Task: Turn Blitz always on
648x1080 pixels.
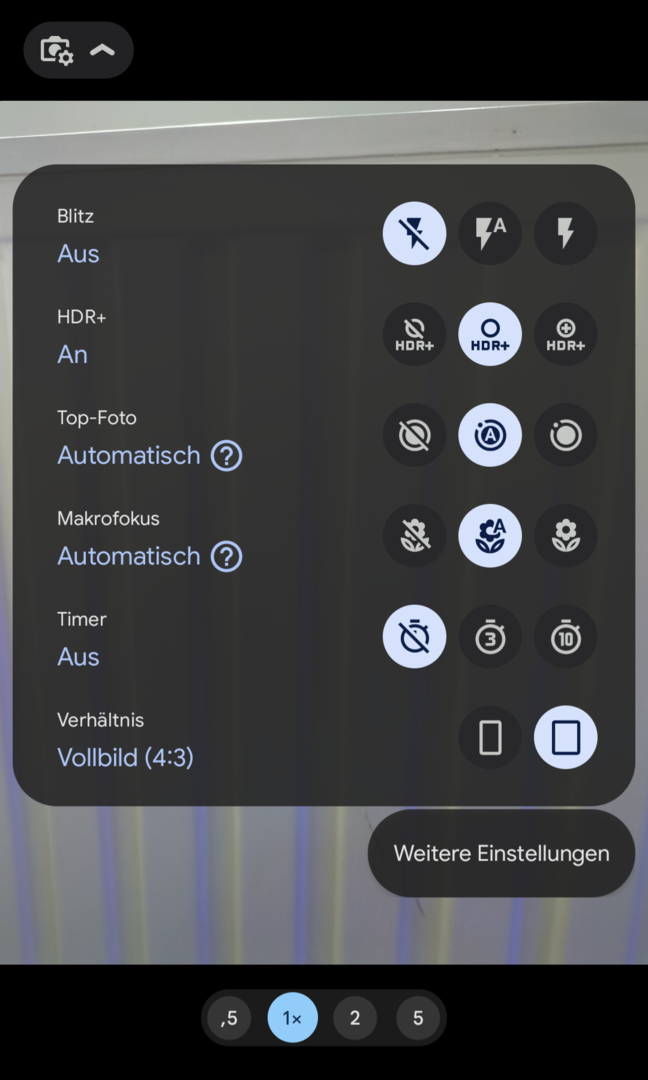Action: pyautogui.click(x=566, y=233)
